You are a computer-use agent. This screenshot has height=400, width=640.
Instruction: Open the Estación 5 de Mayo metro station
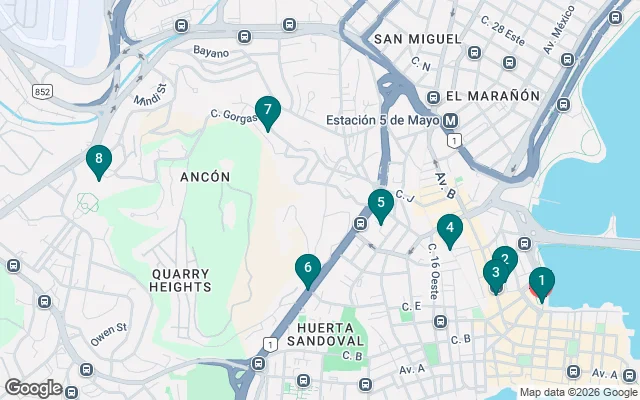(451, 120)
